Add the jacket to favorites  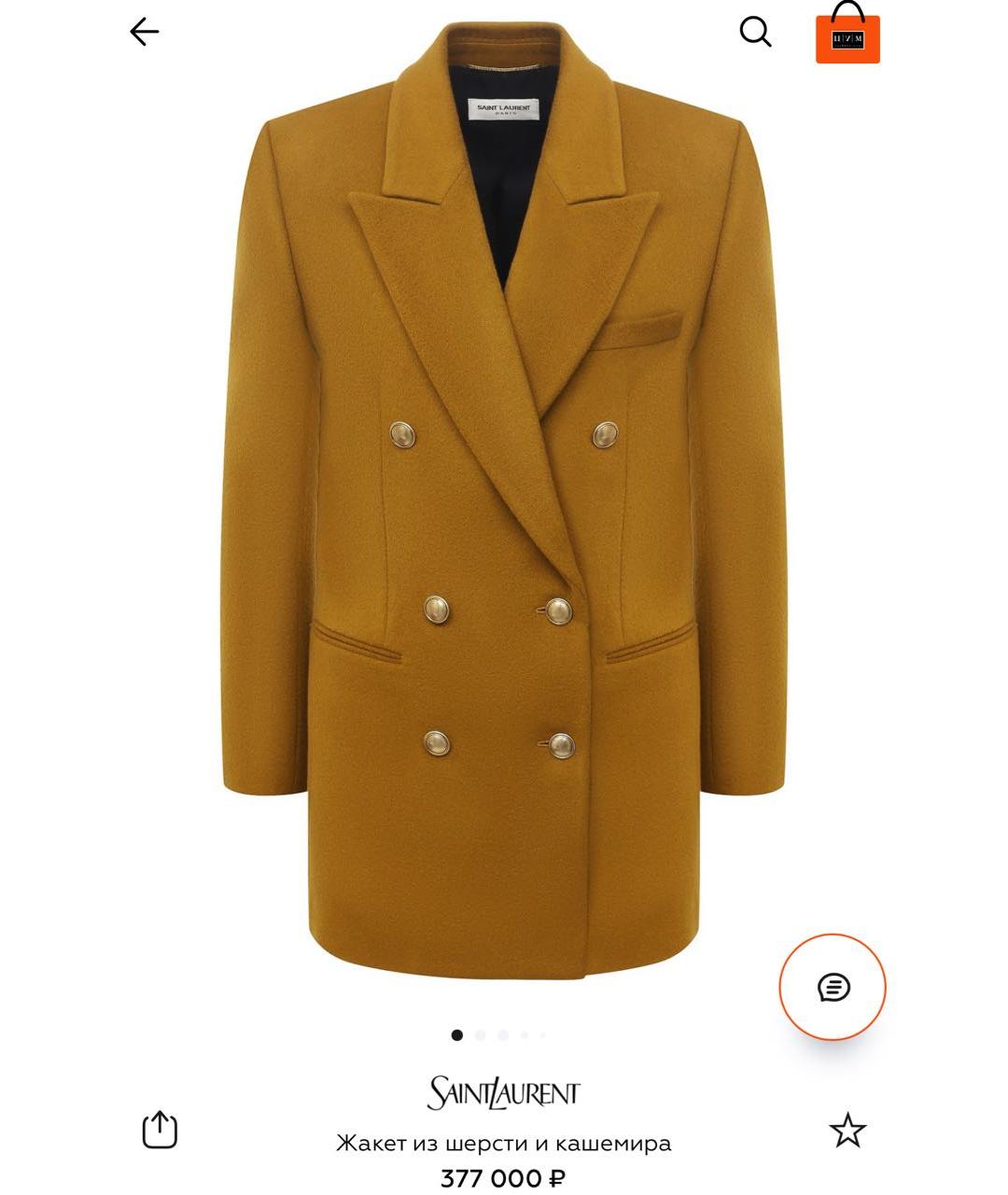click(847, 1131)
